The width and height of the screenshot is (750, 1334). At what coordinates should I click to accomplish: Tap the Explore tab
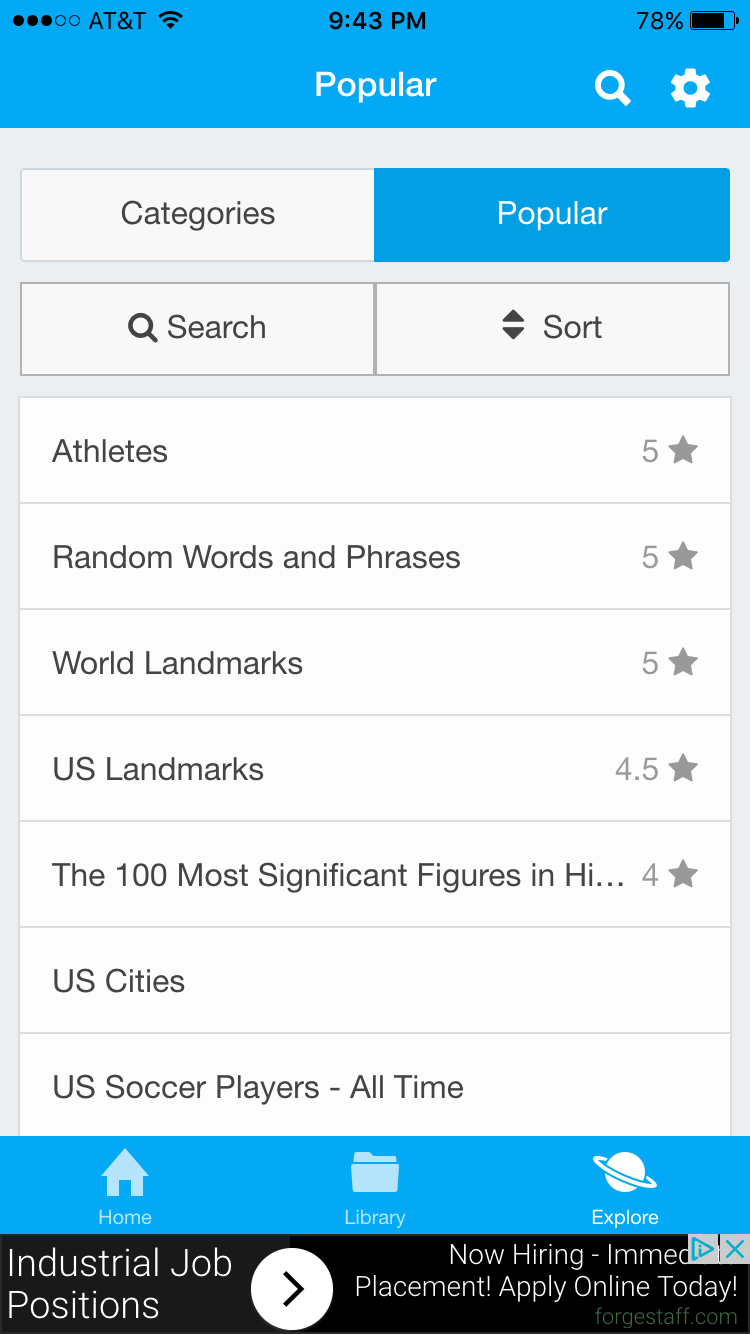625,1186
